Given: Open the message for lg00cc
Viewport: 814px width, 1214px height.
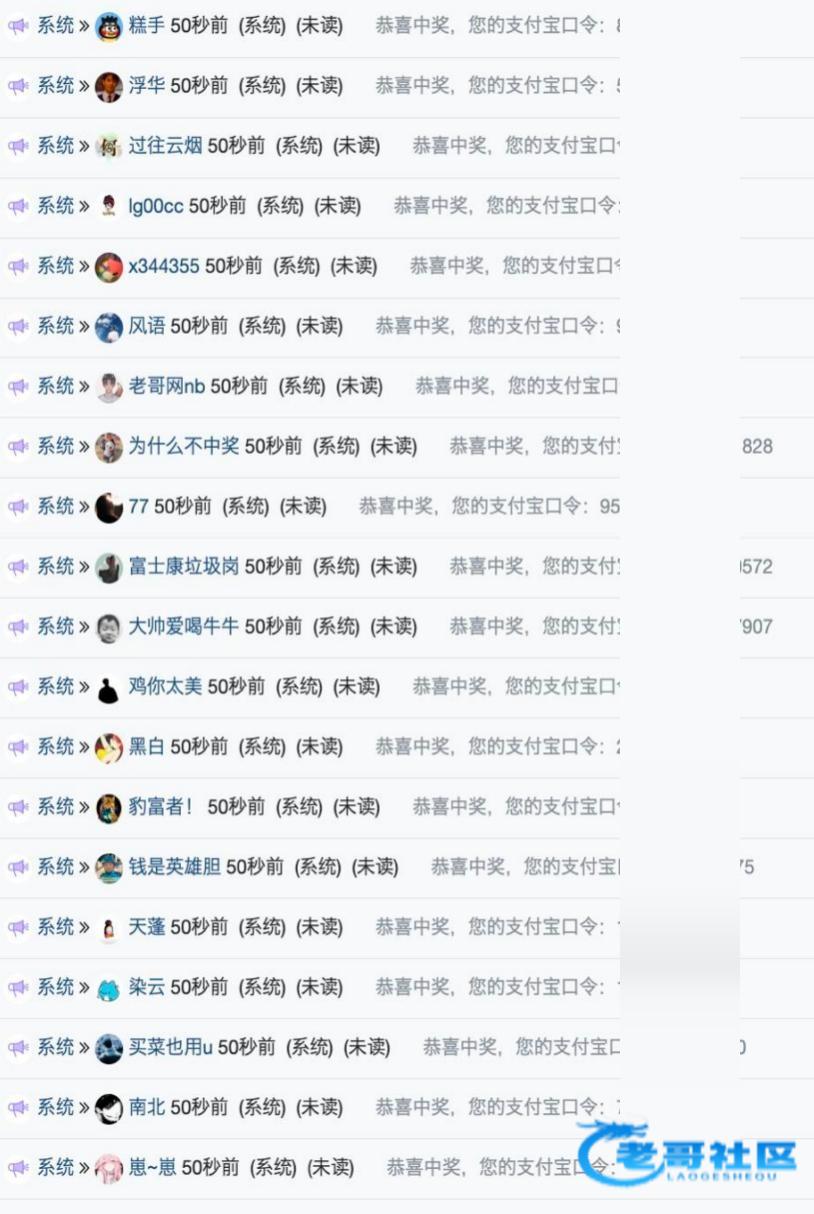Looking at the screenshot, I should [505, 206].
